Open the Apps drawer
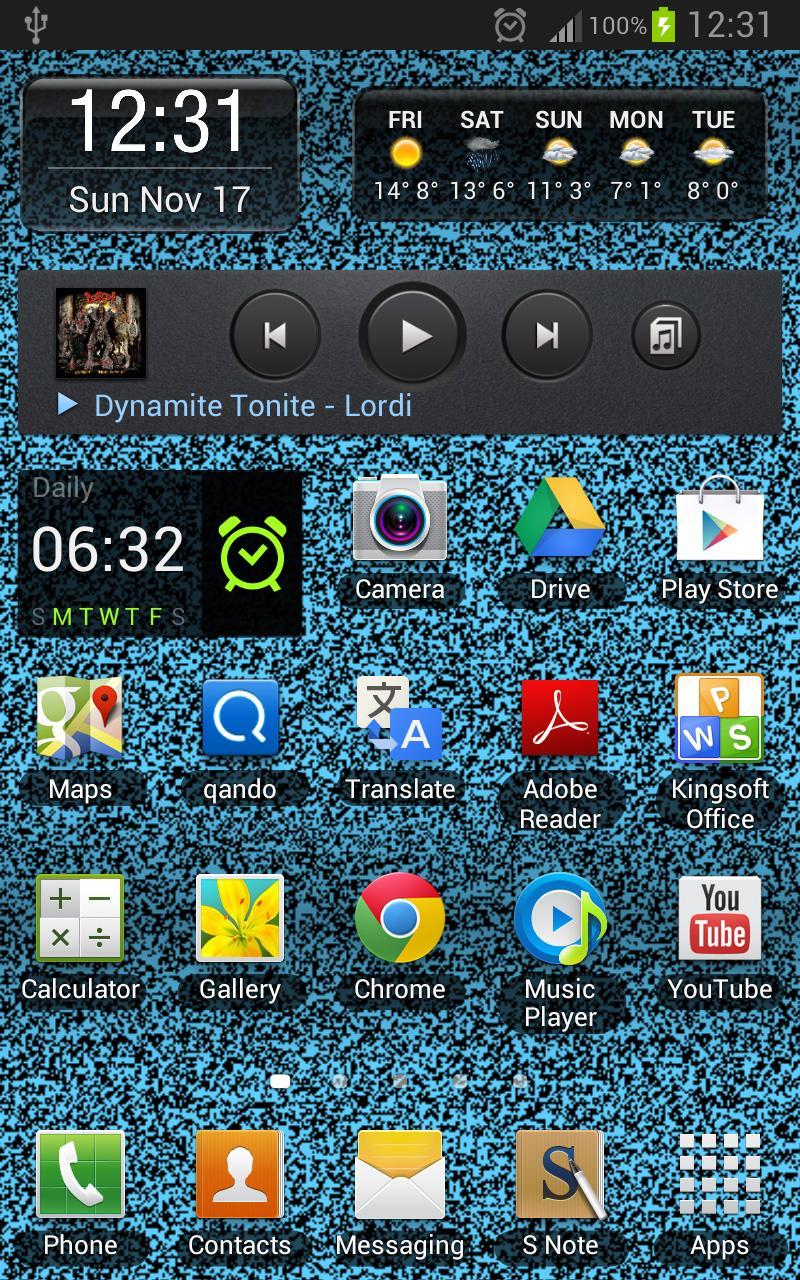The width and height of the screenshot is (800, 1280). (x=720, y=1178)
